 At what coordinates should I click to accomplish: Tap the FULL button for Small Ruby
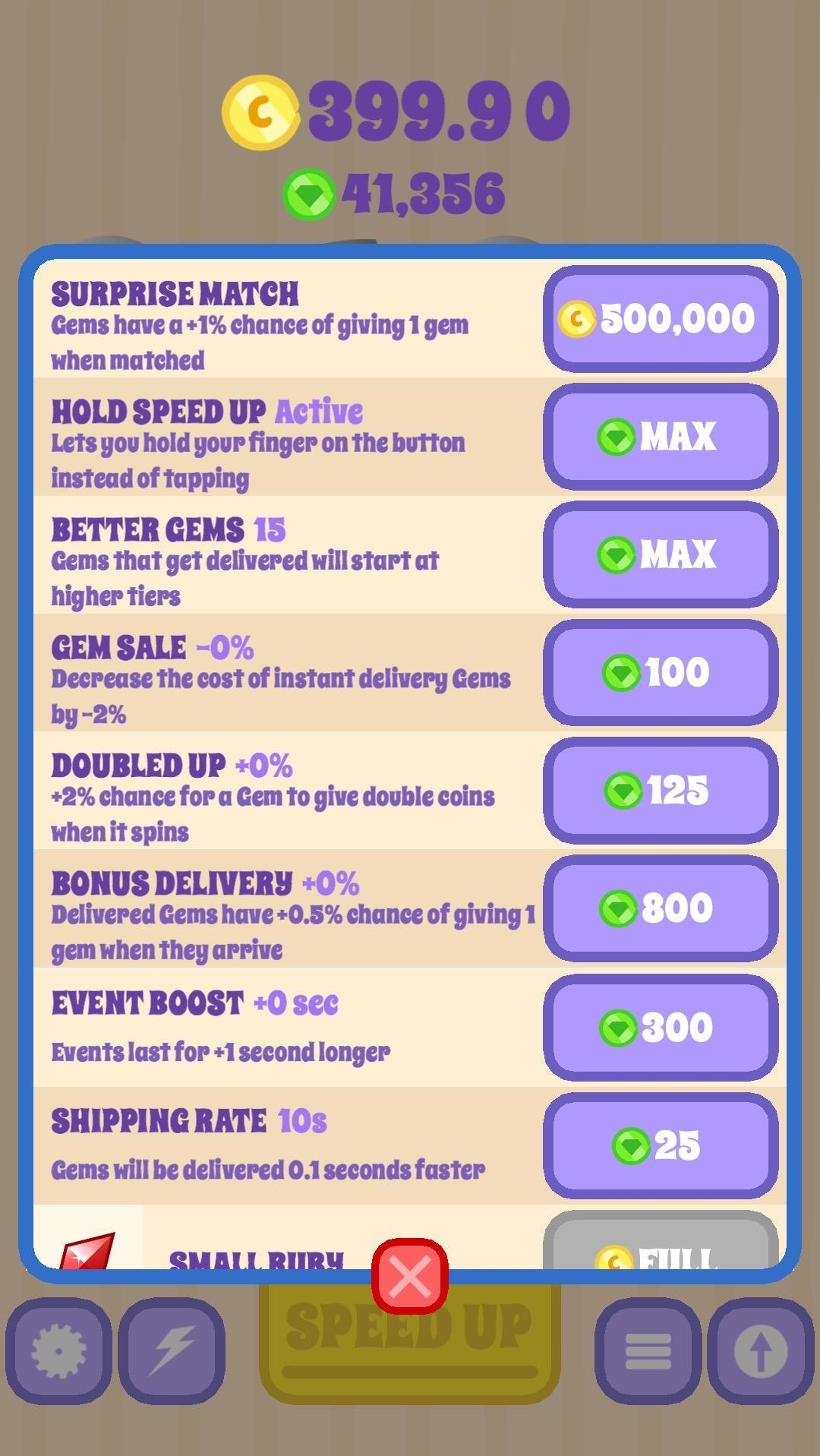661,1246
